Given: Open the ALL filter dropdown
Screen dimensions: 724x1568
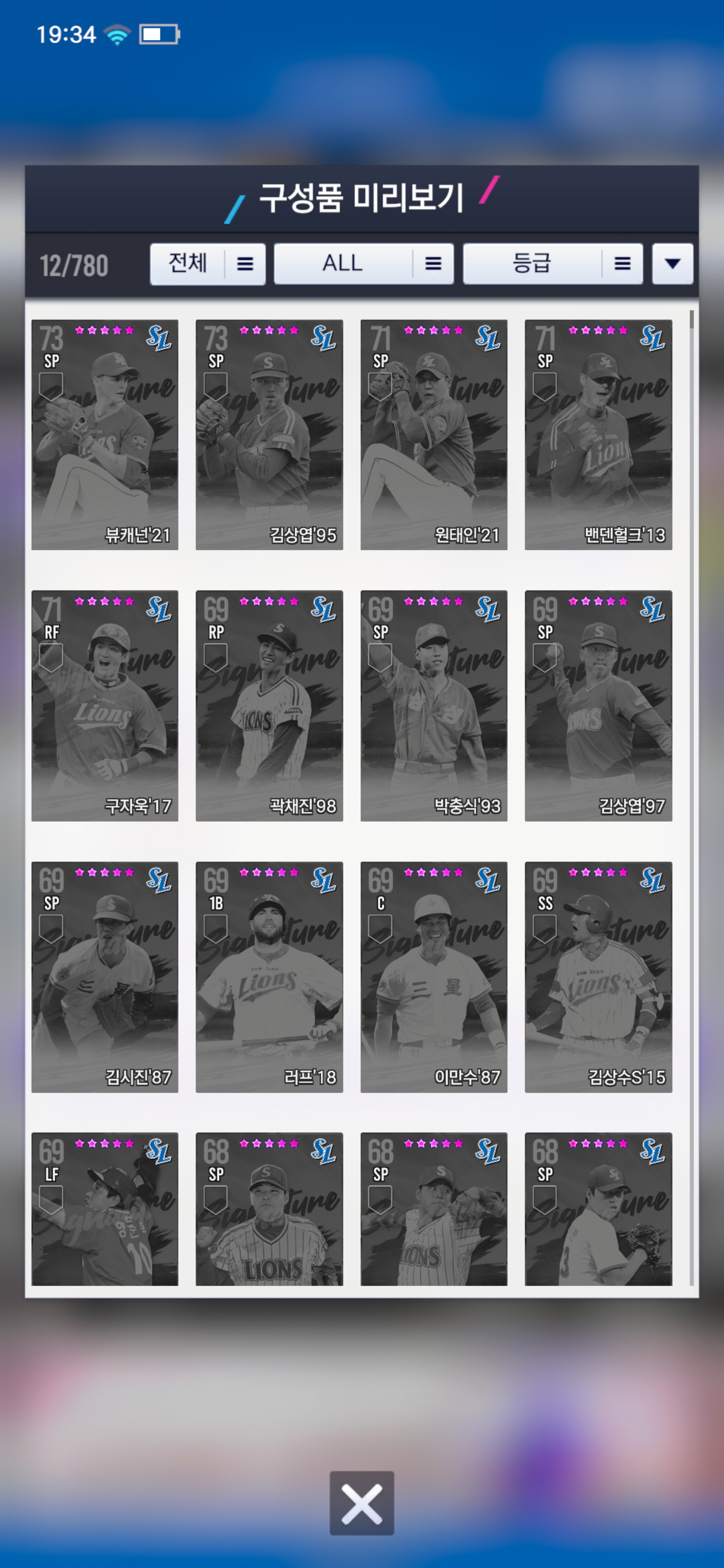Looking at the screenshot, I should pos(363,264).
